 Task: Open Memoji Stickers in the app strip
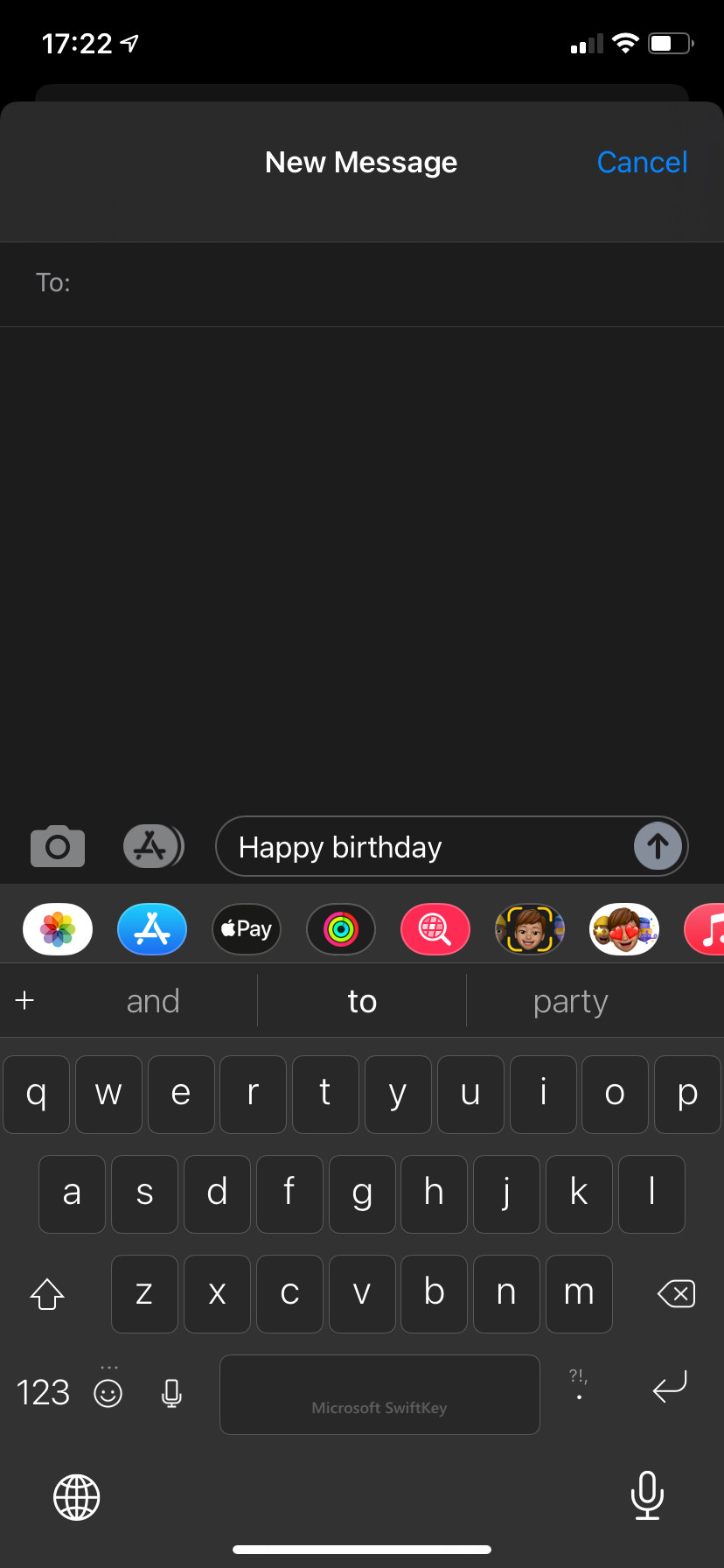tap(623, 928)
